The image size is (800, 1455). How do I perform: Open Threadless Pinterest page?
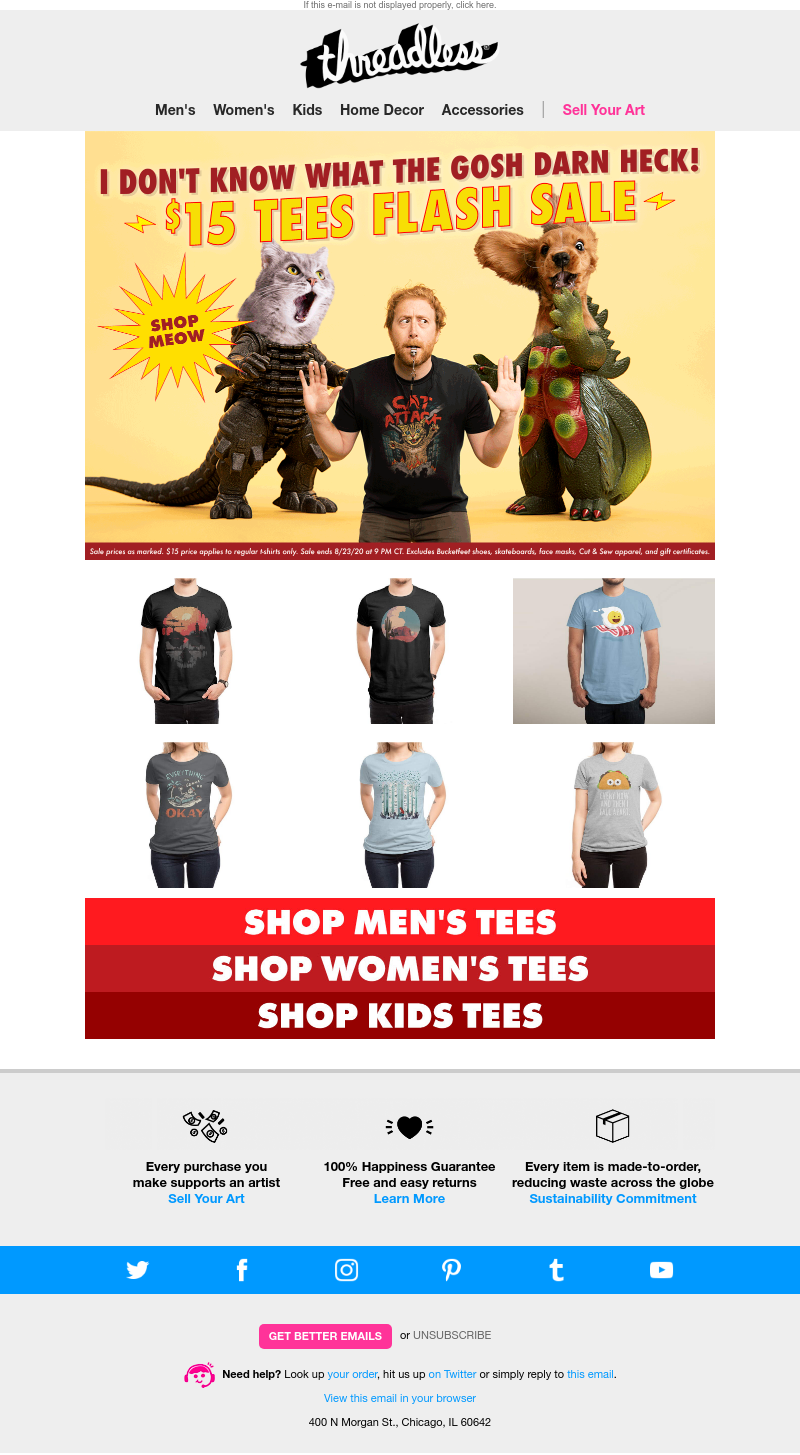451,1270
